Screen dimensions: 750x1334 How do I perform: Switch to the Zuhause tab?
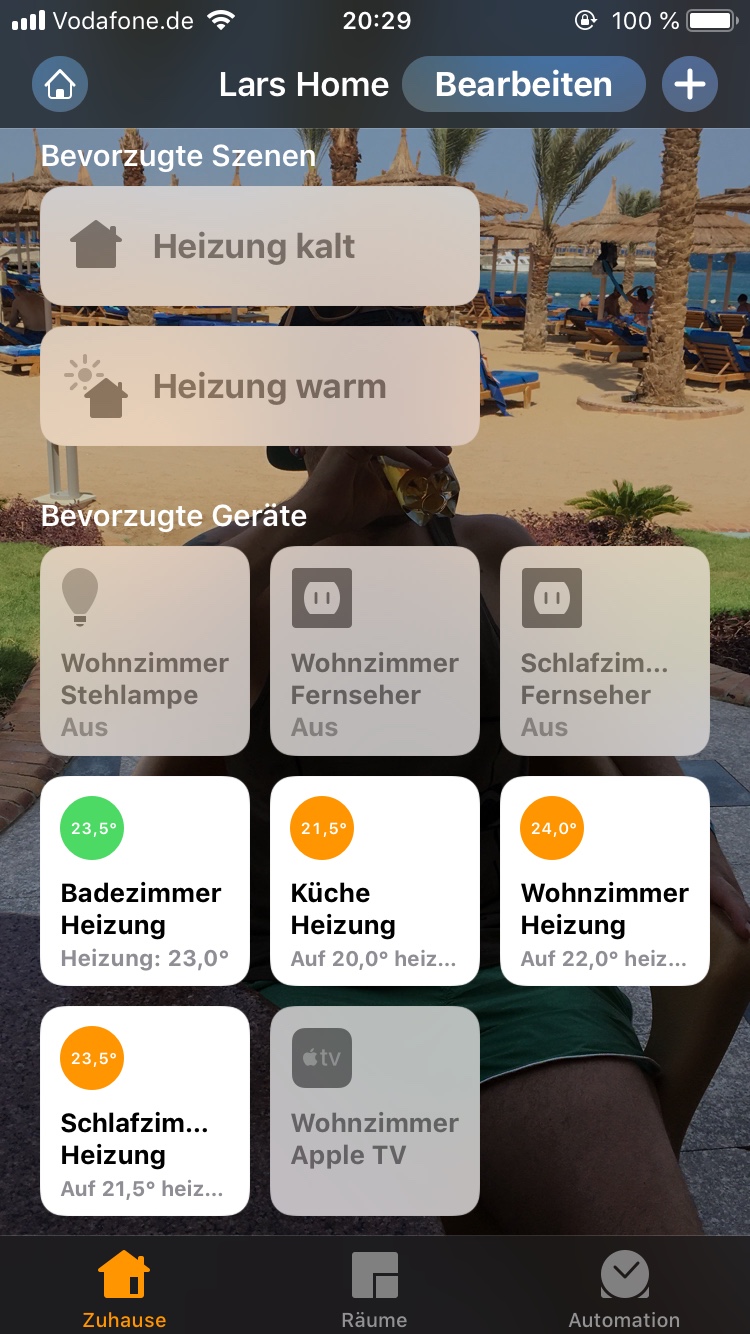tap(124, 1290)
